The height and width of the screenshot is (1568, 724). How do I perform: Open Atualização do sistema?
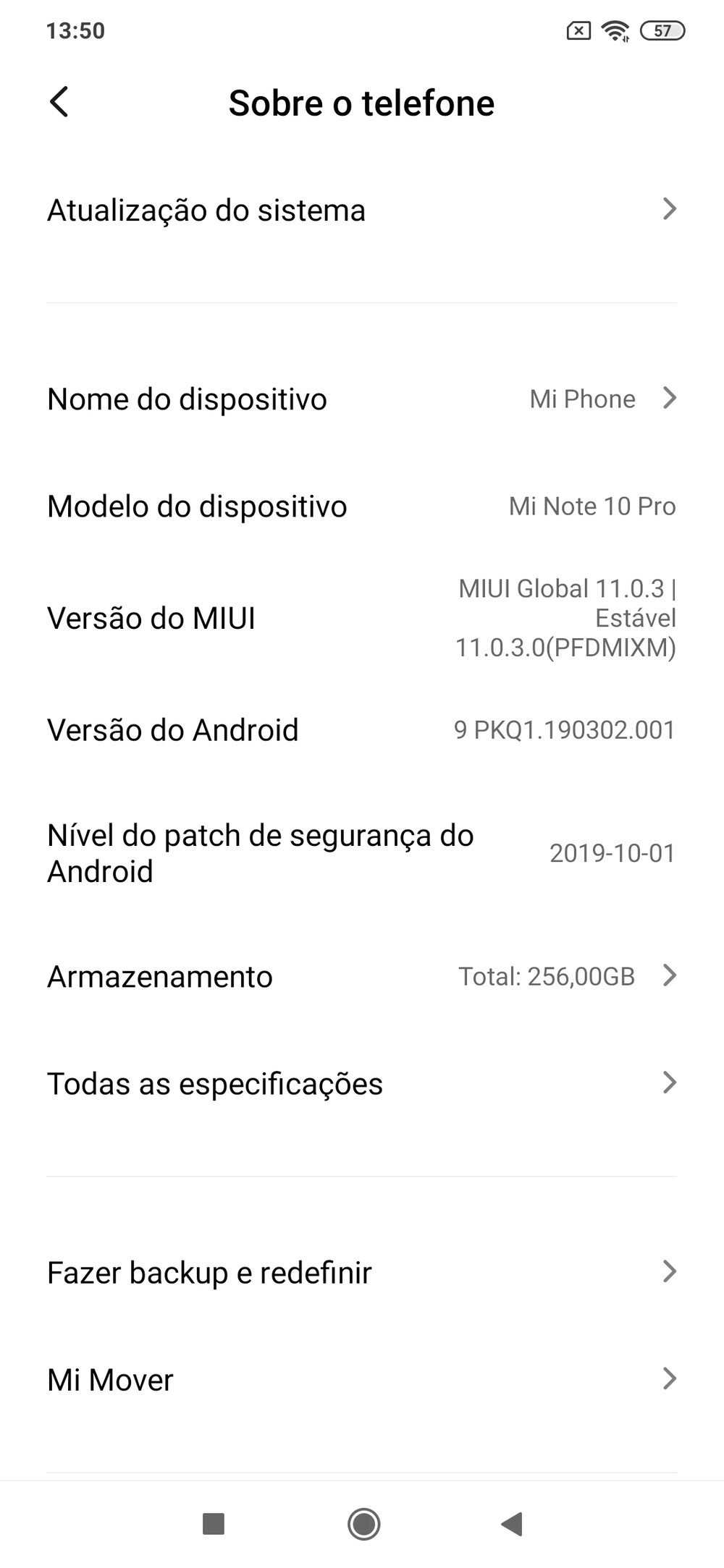coord(362,210)
